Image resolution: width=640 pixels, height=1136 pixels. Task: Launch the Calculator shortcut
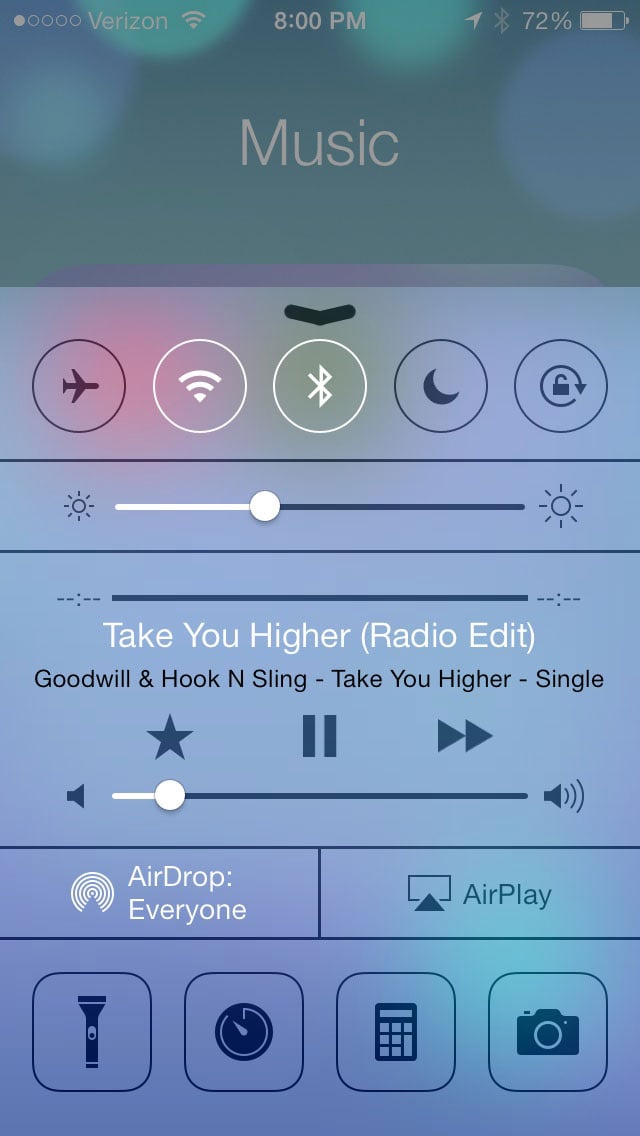396,1032
